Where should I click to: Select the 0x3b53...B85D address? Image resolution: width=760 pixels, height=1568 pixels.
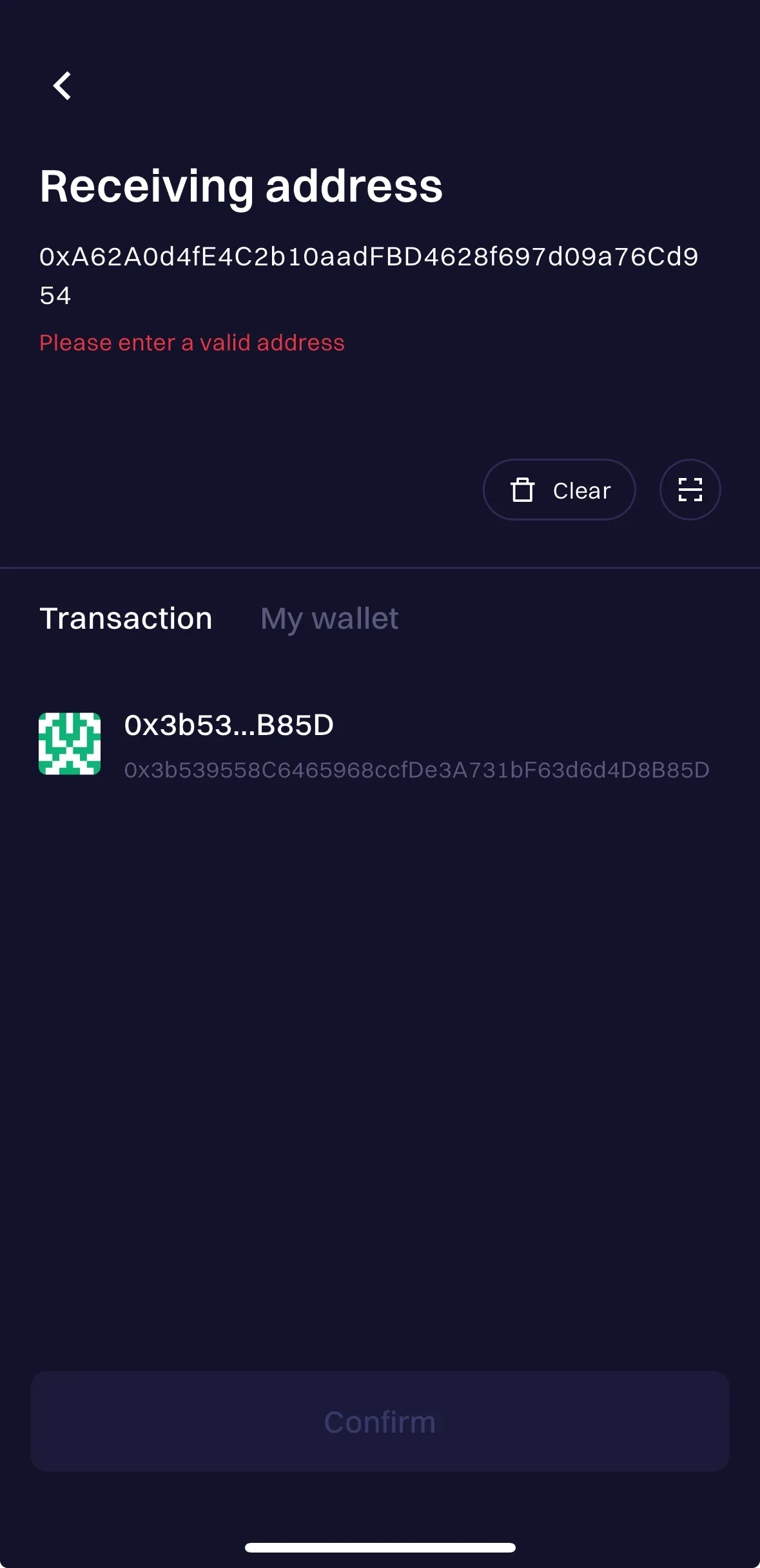(x=374, y=744)
